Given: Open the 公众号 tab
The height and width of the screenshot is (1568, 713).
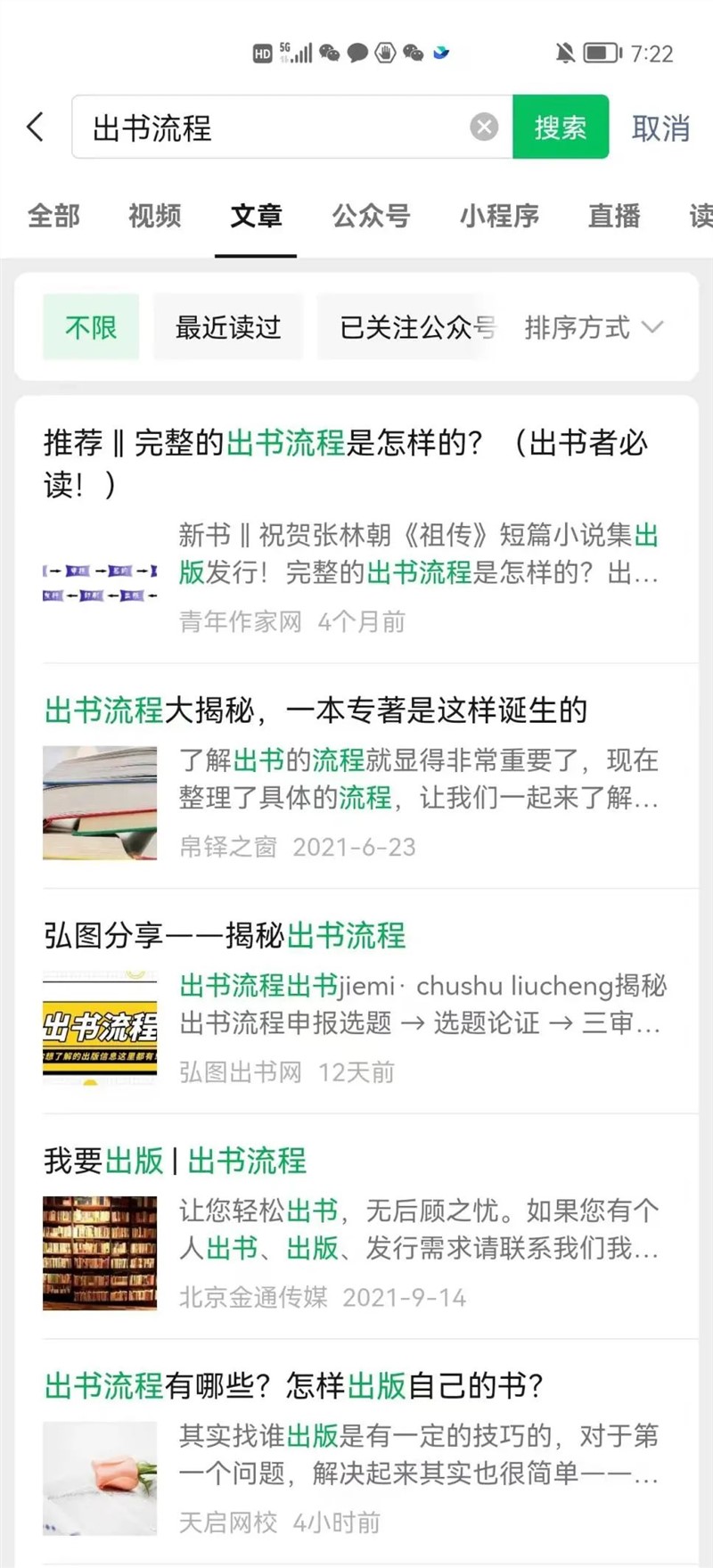Looking at the screenshot, I should (371, 216).
